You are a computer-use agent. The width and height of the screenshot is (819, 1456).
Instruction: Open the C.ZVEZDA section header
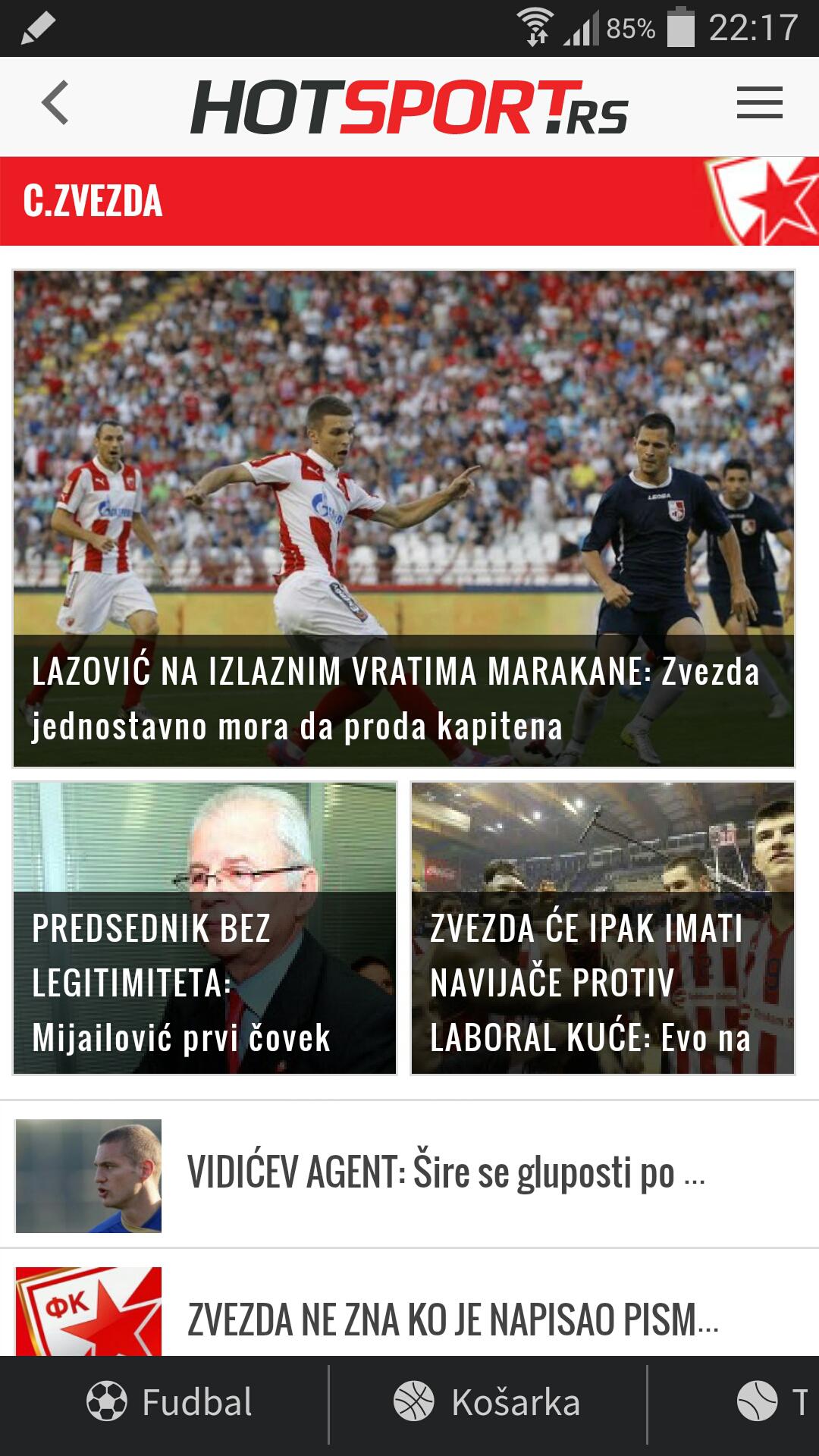(94, 199)
